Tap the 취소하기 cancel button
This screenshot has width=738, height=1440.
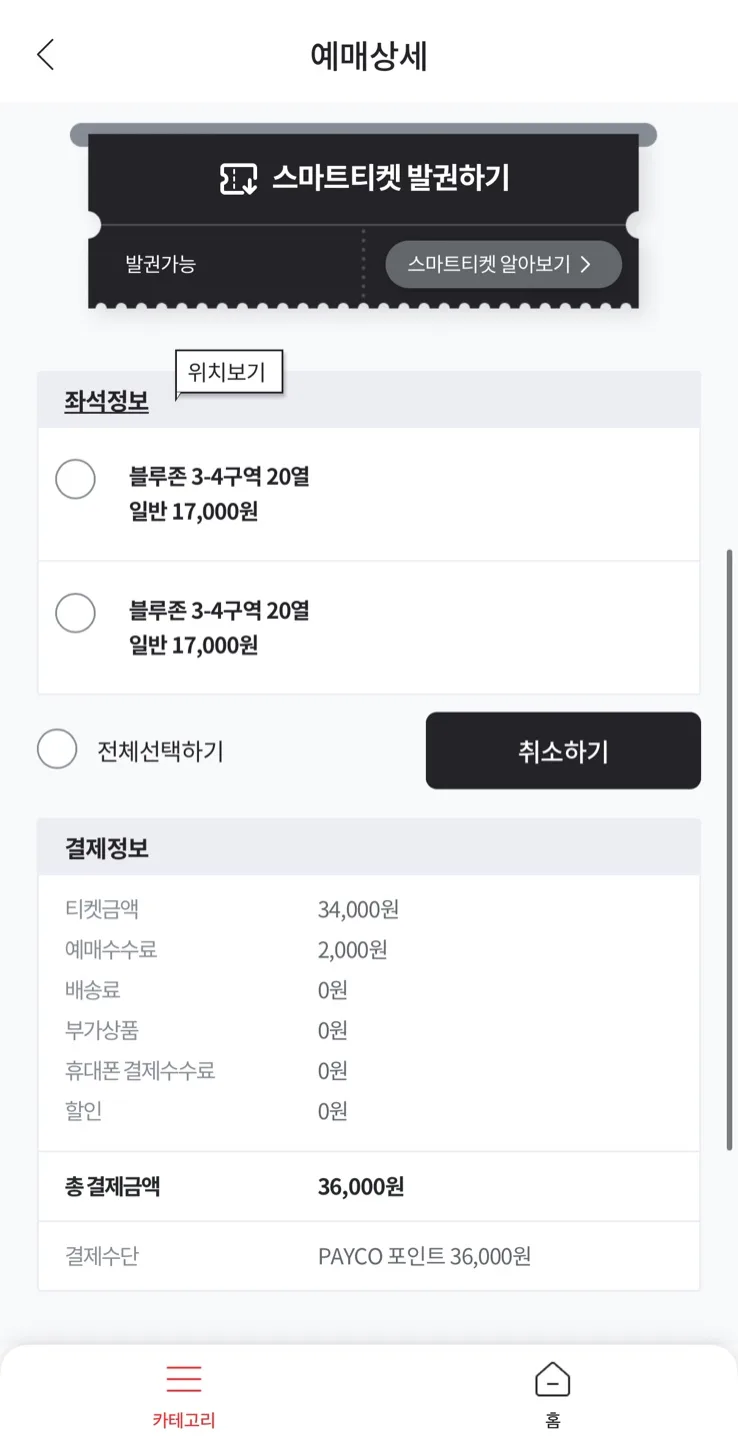coord(563,751)
